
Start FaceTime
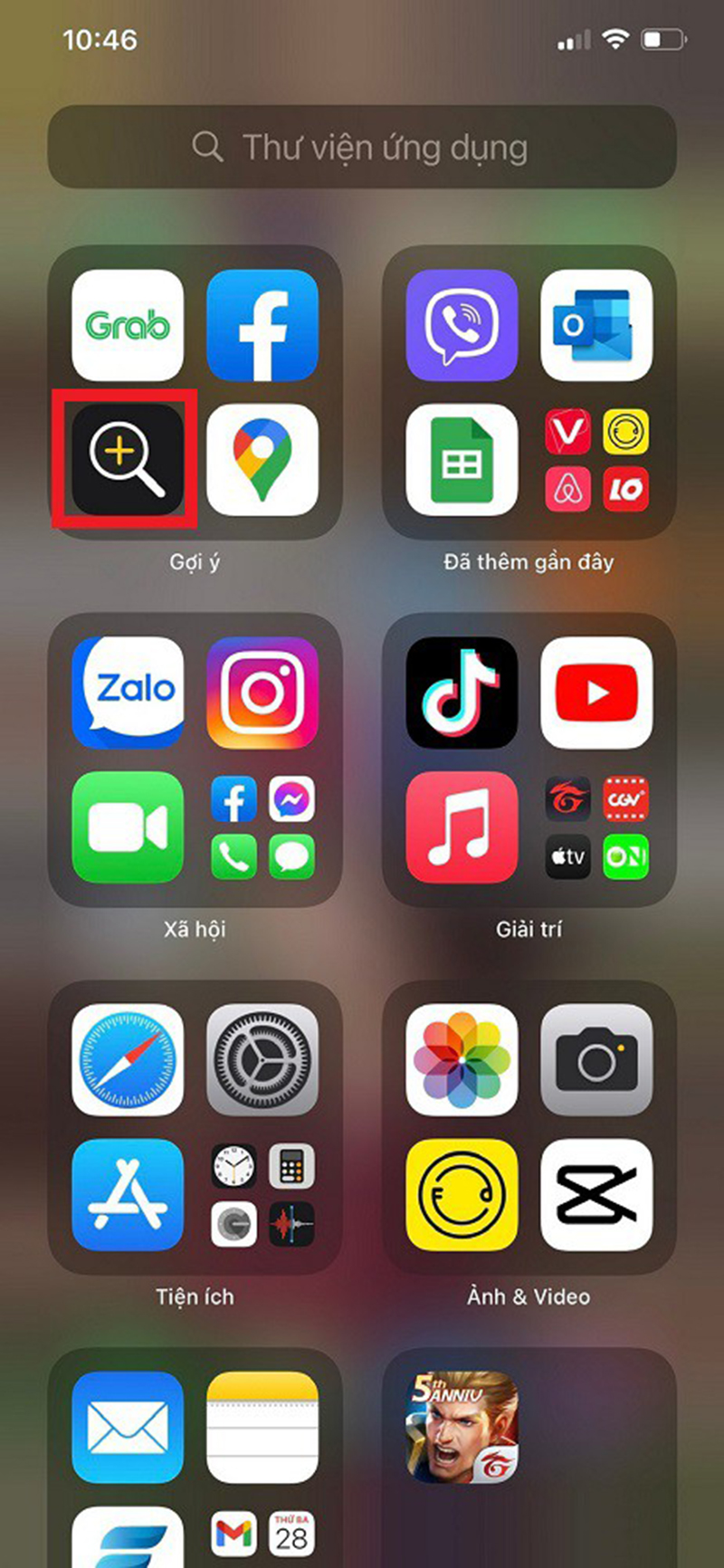pos(127,826)
